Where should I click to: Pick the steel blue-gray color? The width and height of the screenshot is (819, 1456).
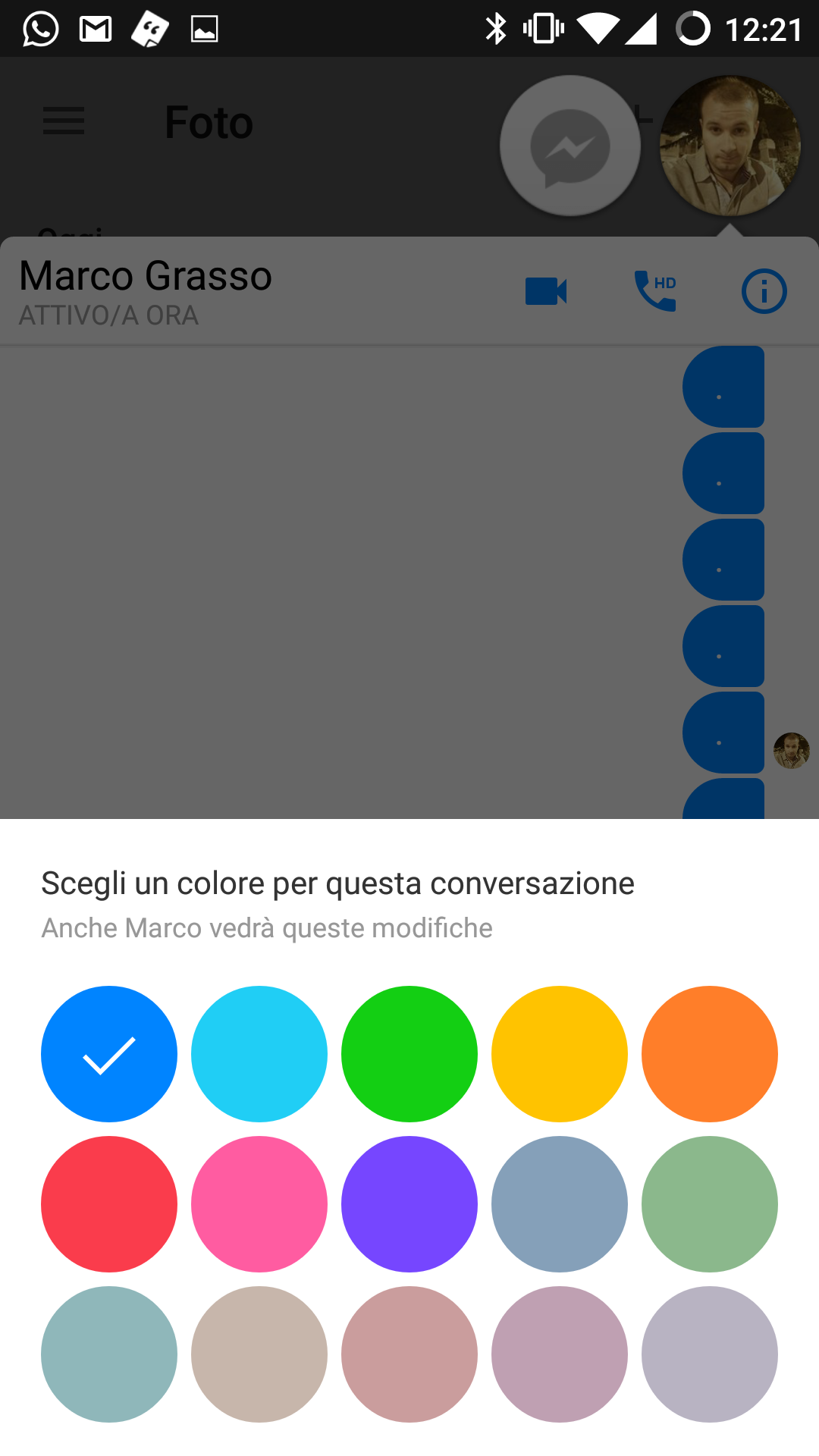(x=560, y=1203)
